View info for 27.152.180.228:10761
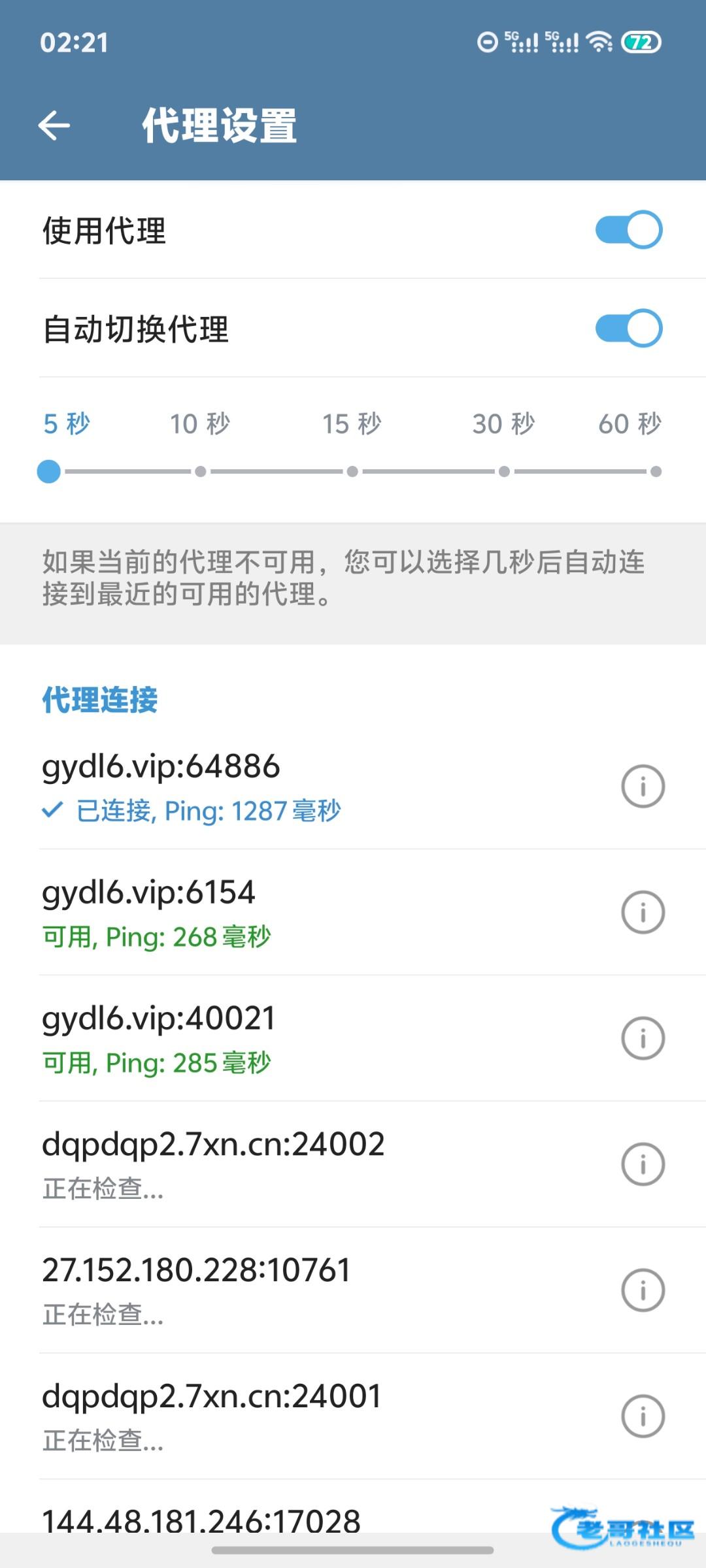Viewport: 706px width, 1568px height. pyautogui.click(x=643, y=1290)
